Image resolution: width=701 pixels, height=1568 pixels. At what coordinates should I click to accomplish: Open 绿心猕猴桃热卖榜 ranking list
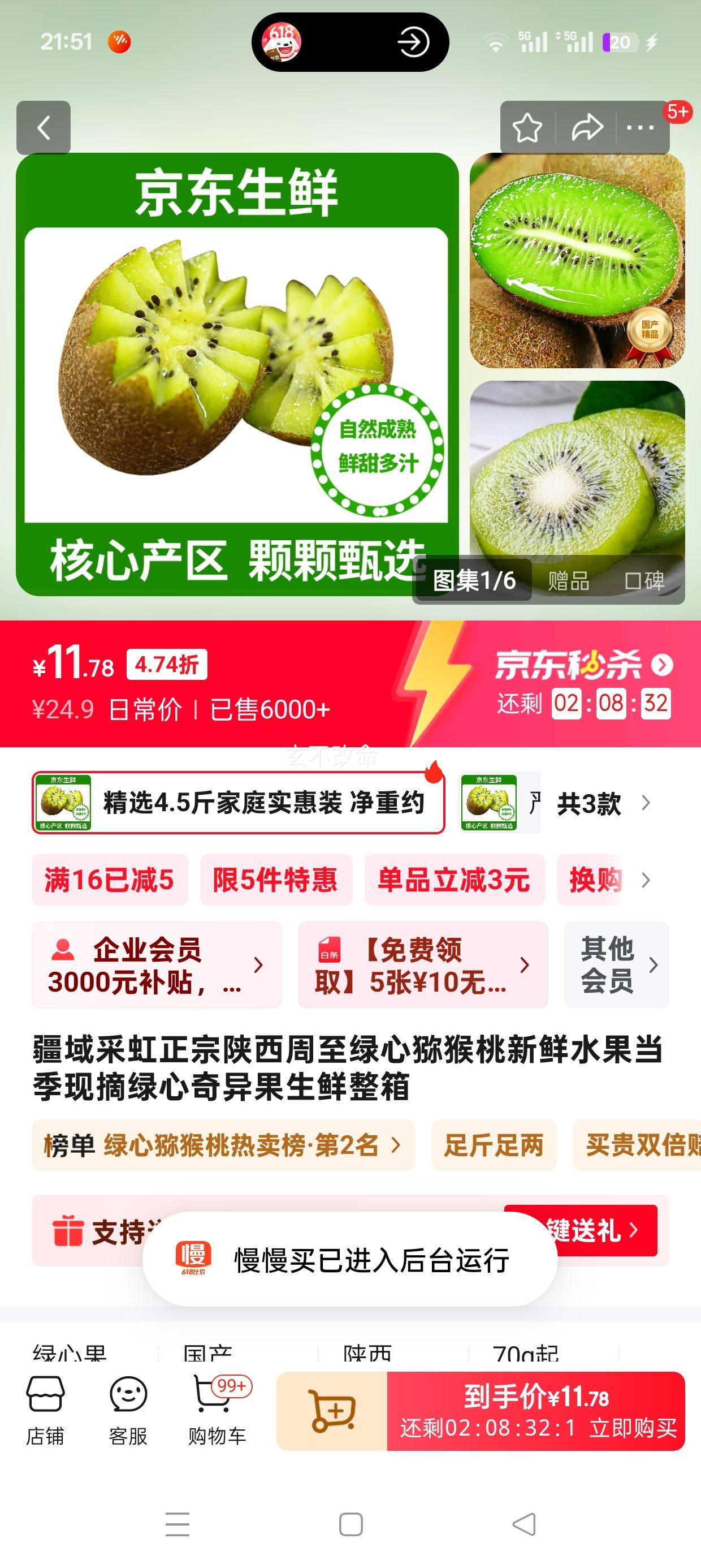click(223, 1145)
